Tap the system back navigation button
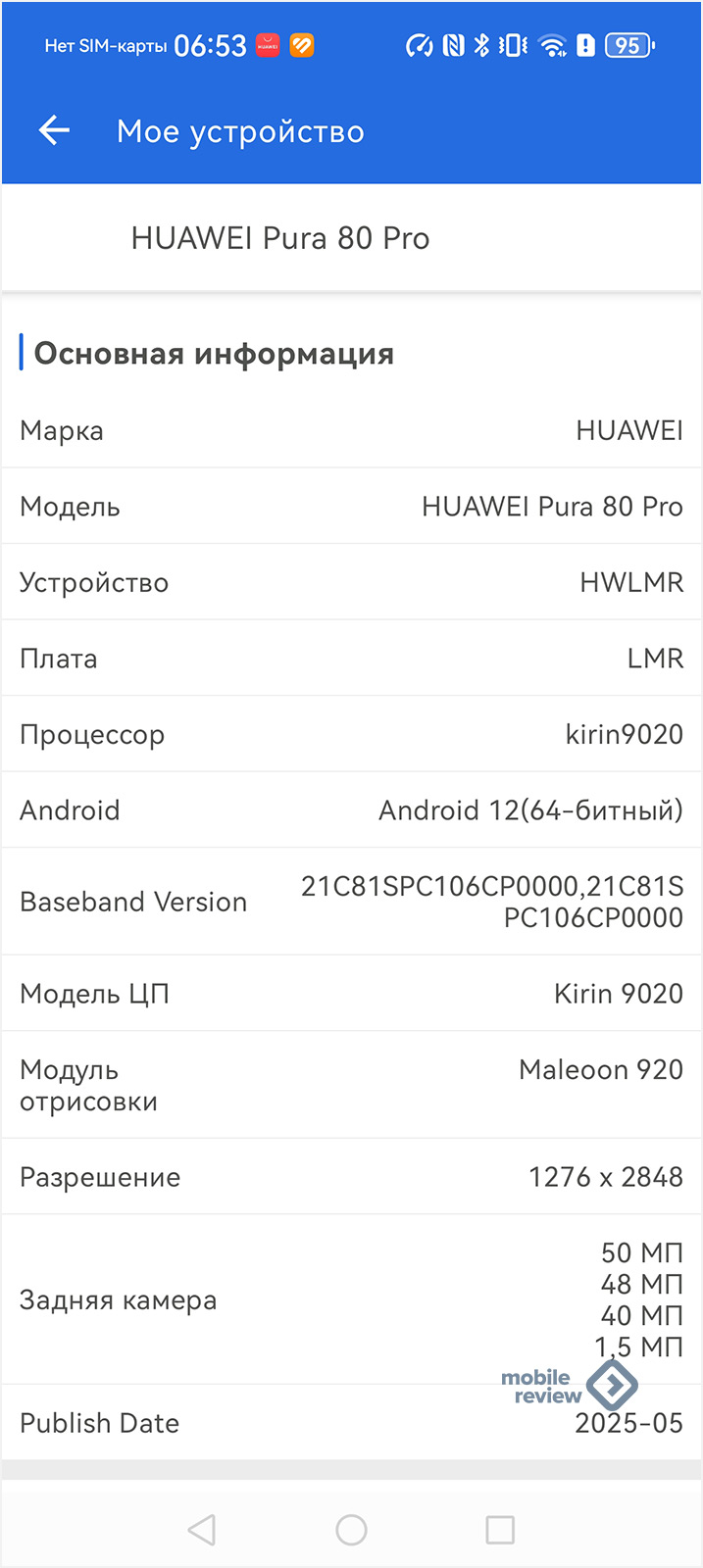 [x=202, y=1530]
